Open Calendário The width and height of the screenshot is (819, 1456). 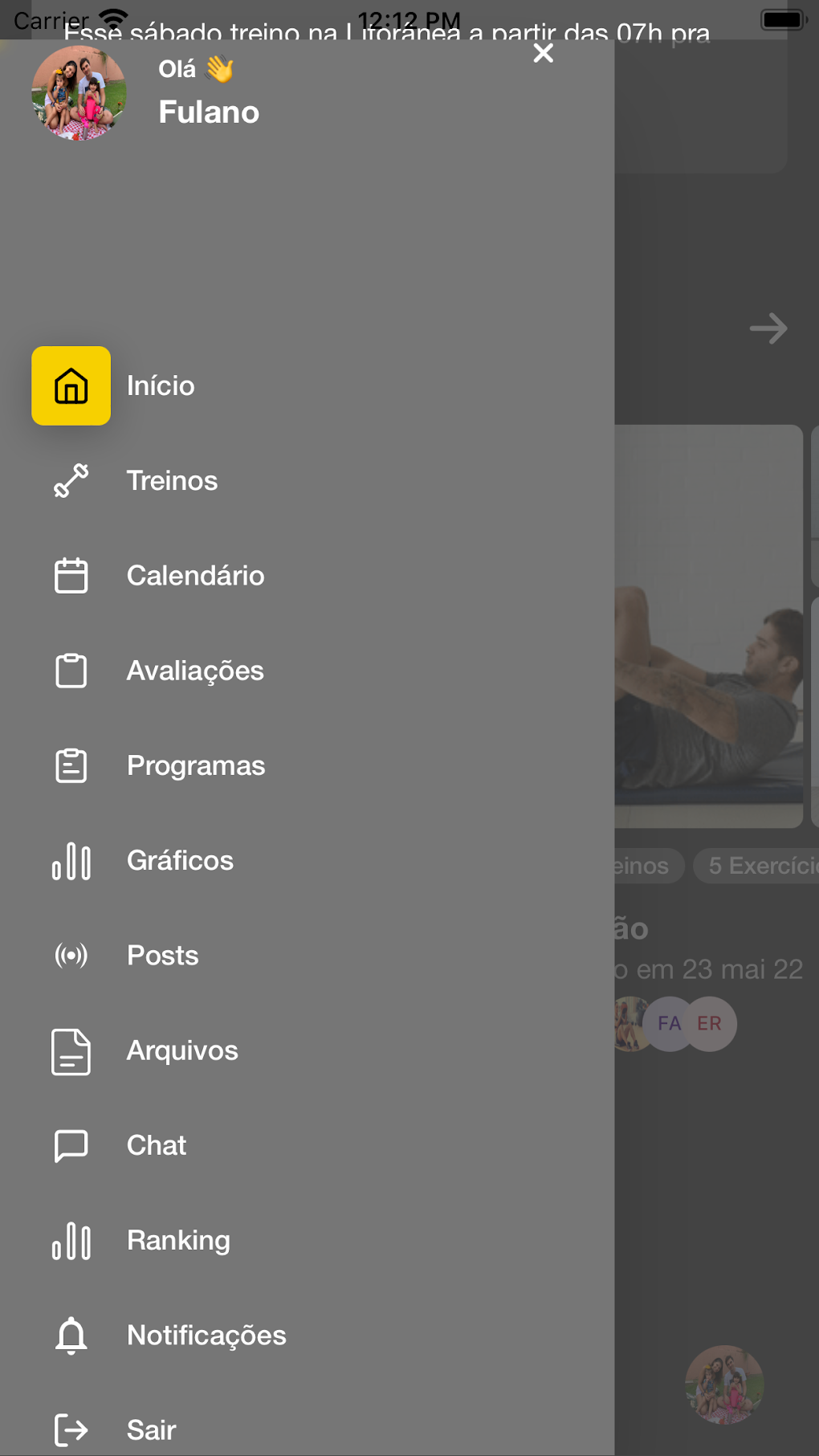click(194, 576)
